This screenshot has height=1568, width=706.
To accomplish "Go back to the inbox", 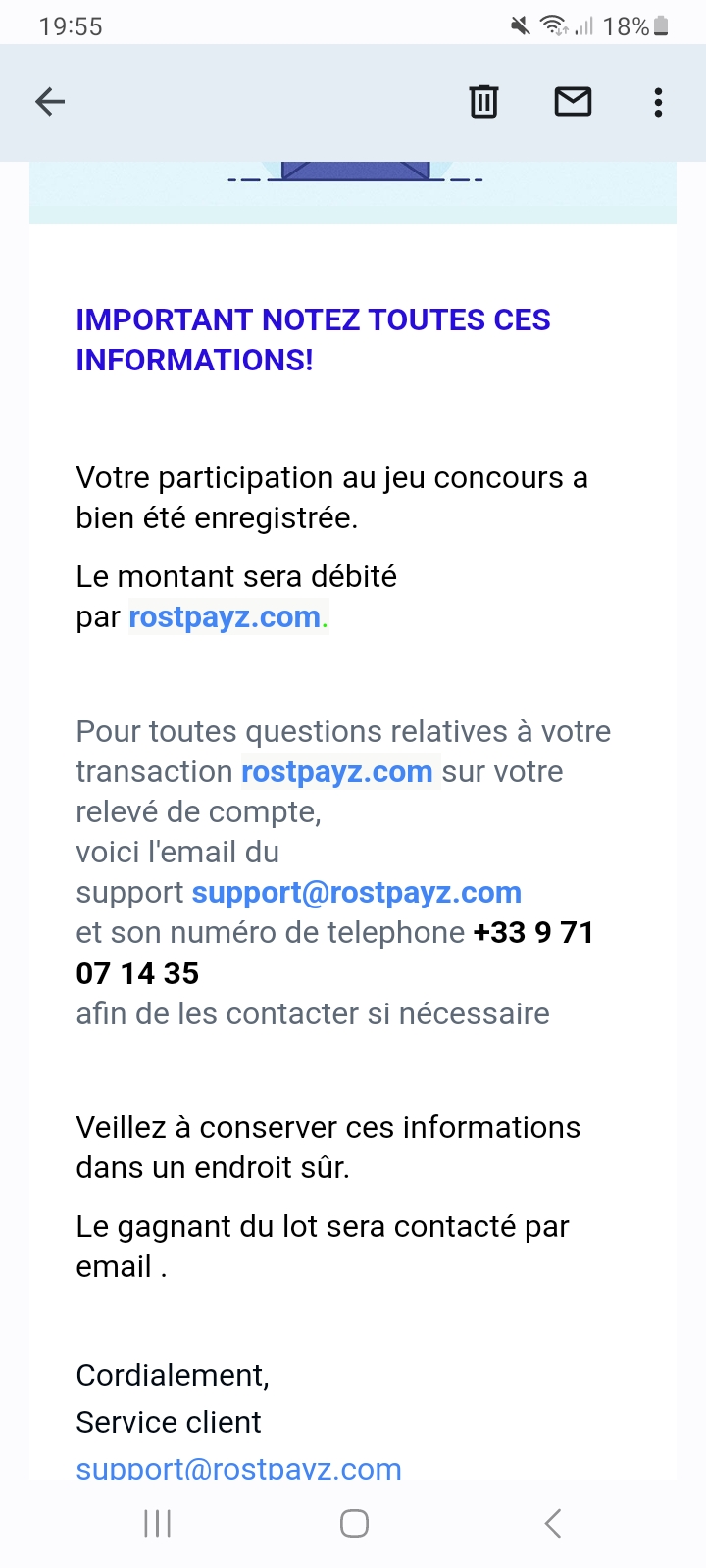I will (50, 102).
